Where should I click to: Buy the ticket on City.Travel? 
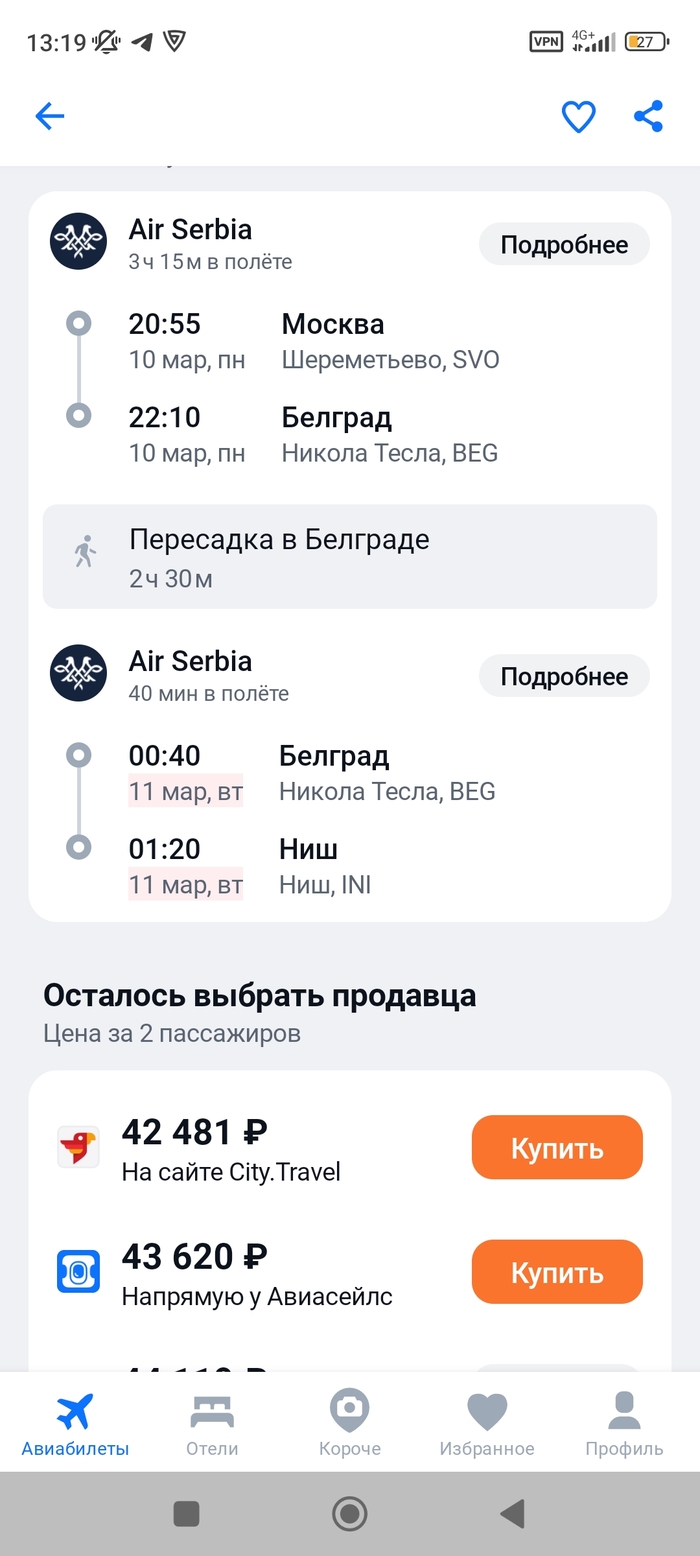557,1148
